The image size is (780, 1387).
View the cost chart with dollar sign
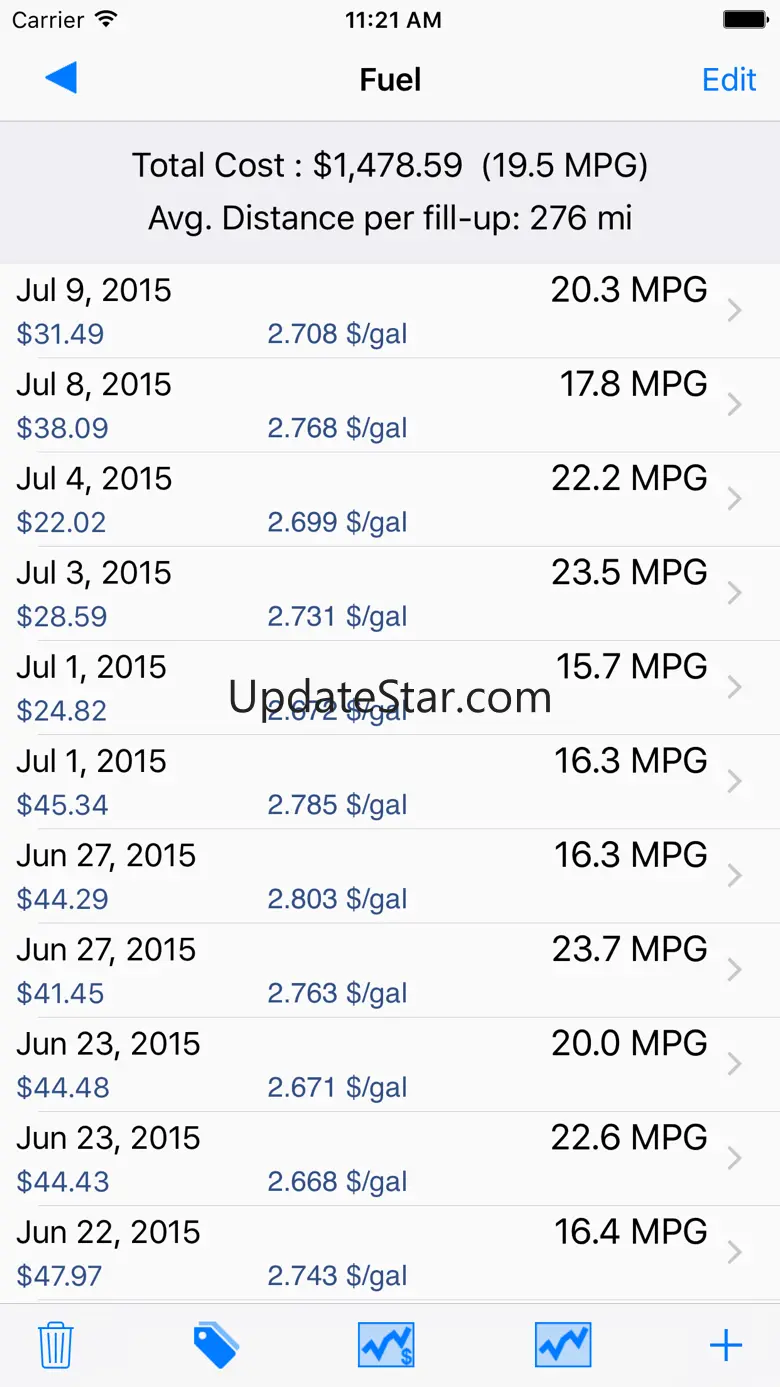pos(386,1345)
